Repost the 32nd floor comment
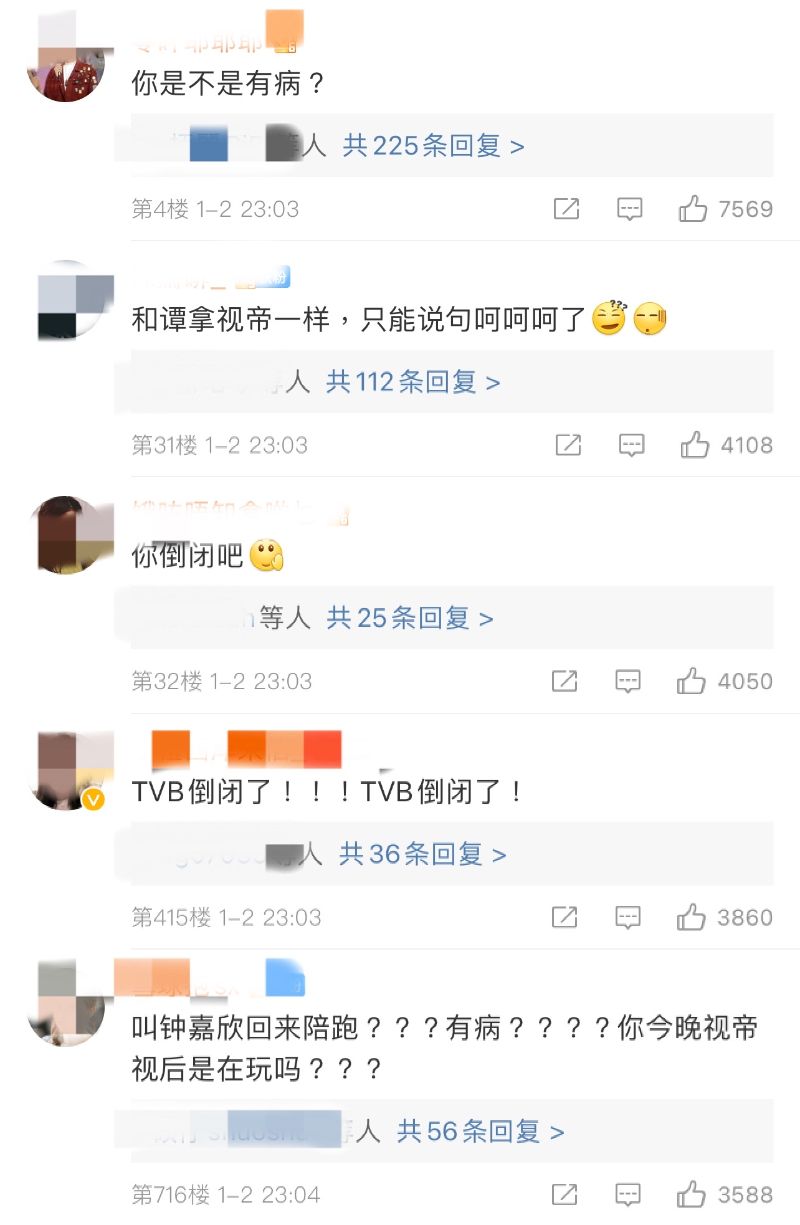800x1225 pixels. [x=564, y=681]
